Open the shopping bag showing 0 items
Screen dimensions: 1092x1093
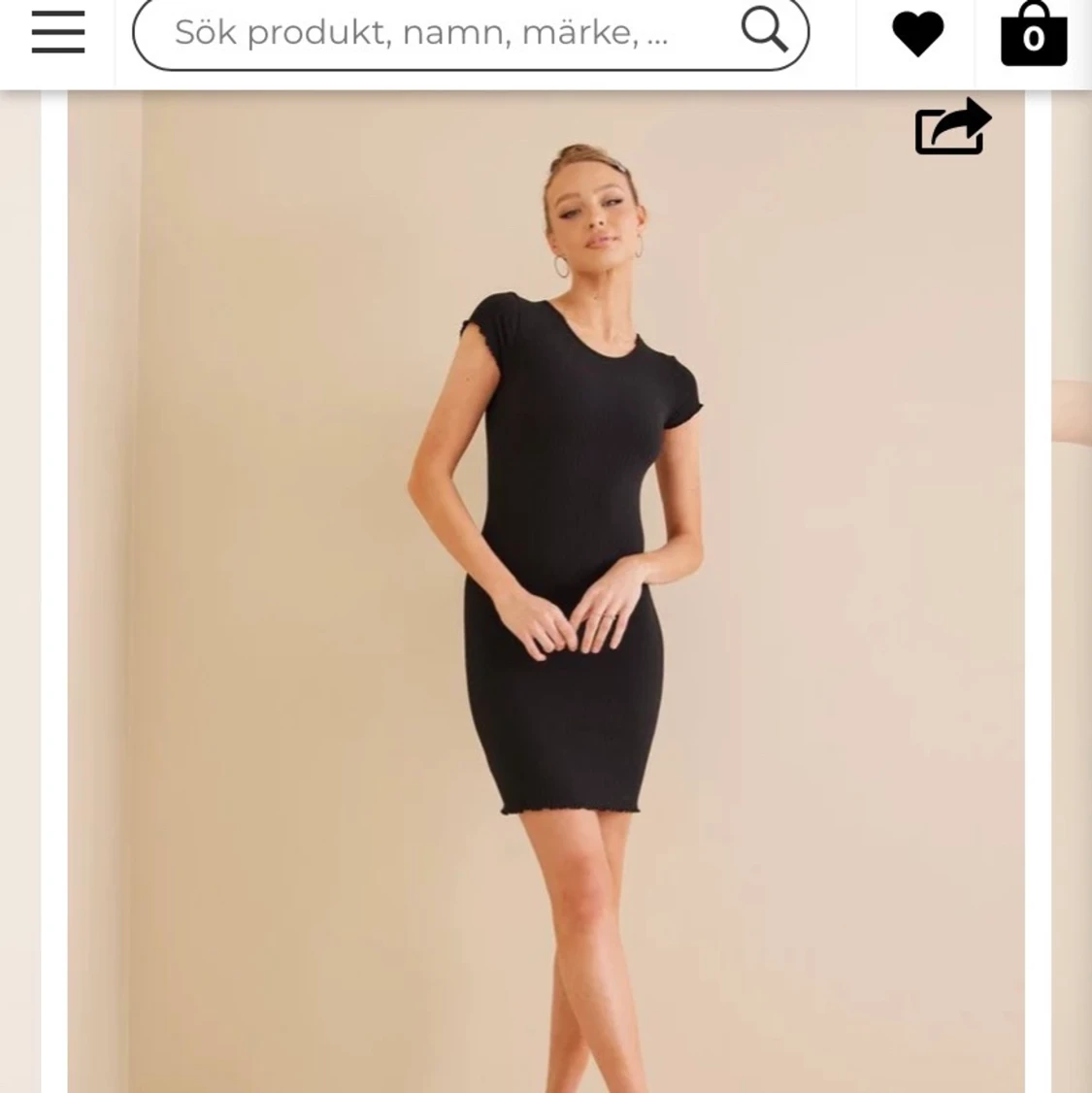pos(1034,32)
